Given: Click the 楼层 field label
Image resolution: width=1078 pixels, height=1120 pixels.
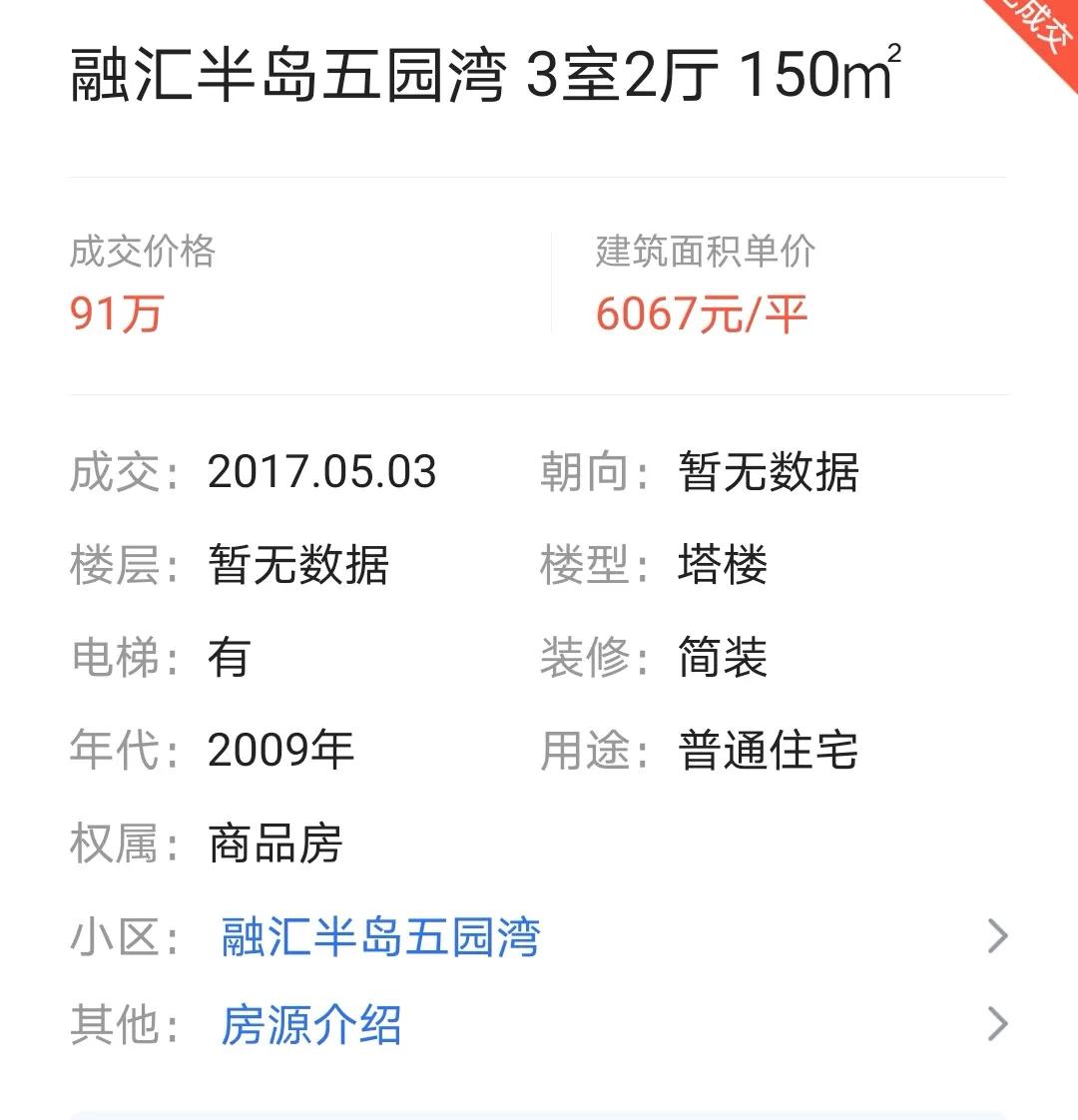Looking at the screenshot, I should coord(118,565).
